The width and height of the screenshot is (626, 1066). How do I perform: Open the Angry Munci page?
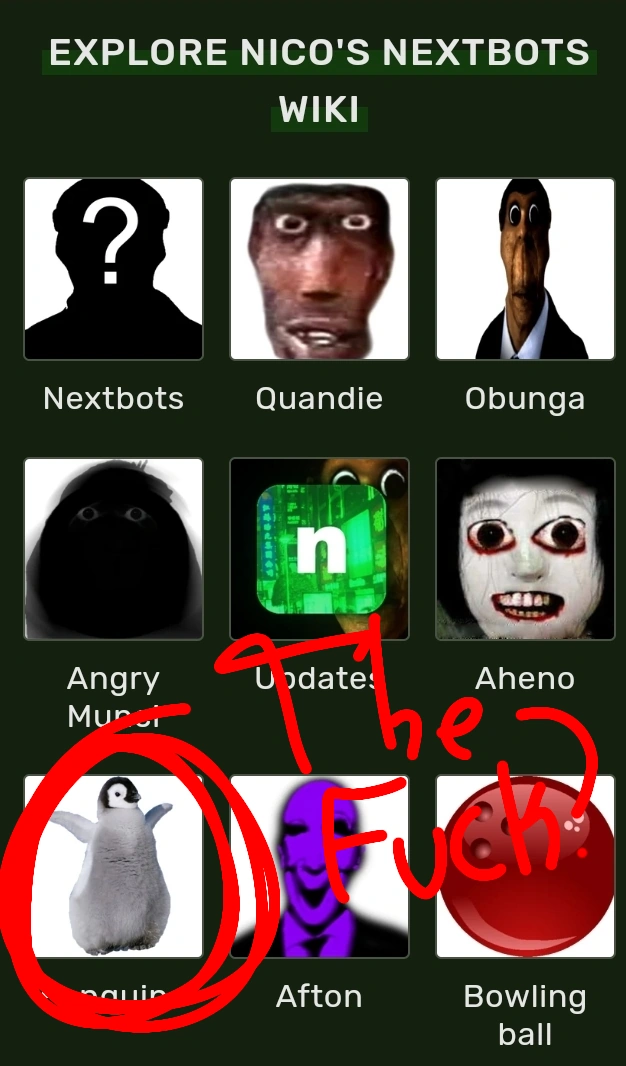(113, 549)
